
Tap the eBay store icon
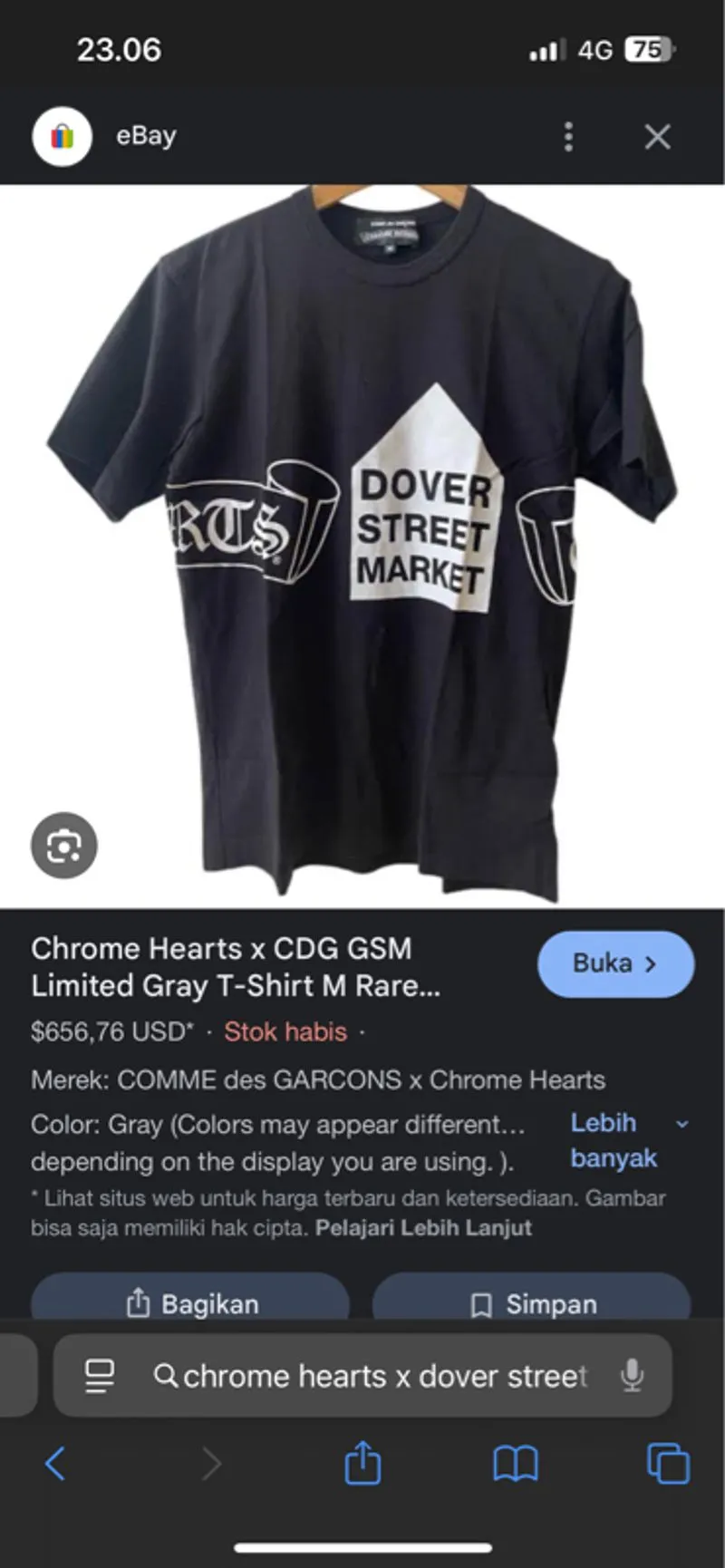pos(62,135)
